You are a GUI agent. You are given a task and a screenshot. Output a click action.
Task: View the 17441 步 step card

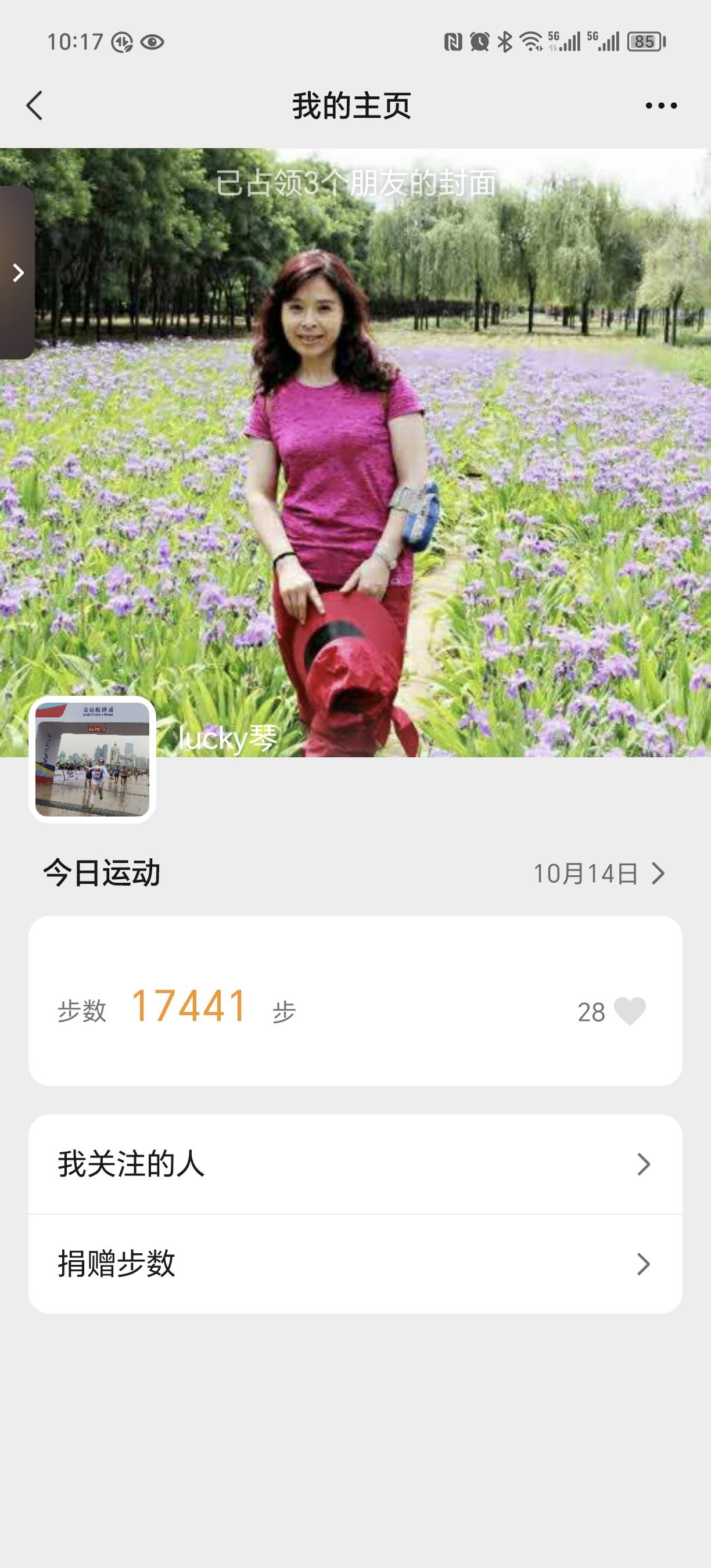189,1006
